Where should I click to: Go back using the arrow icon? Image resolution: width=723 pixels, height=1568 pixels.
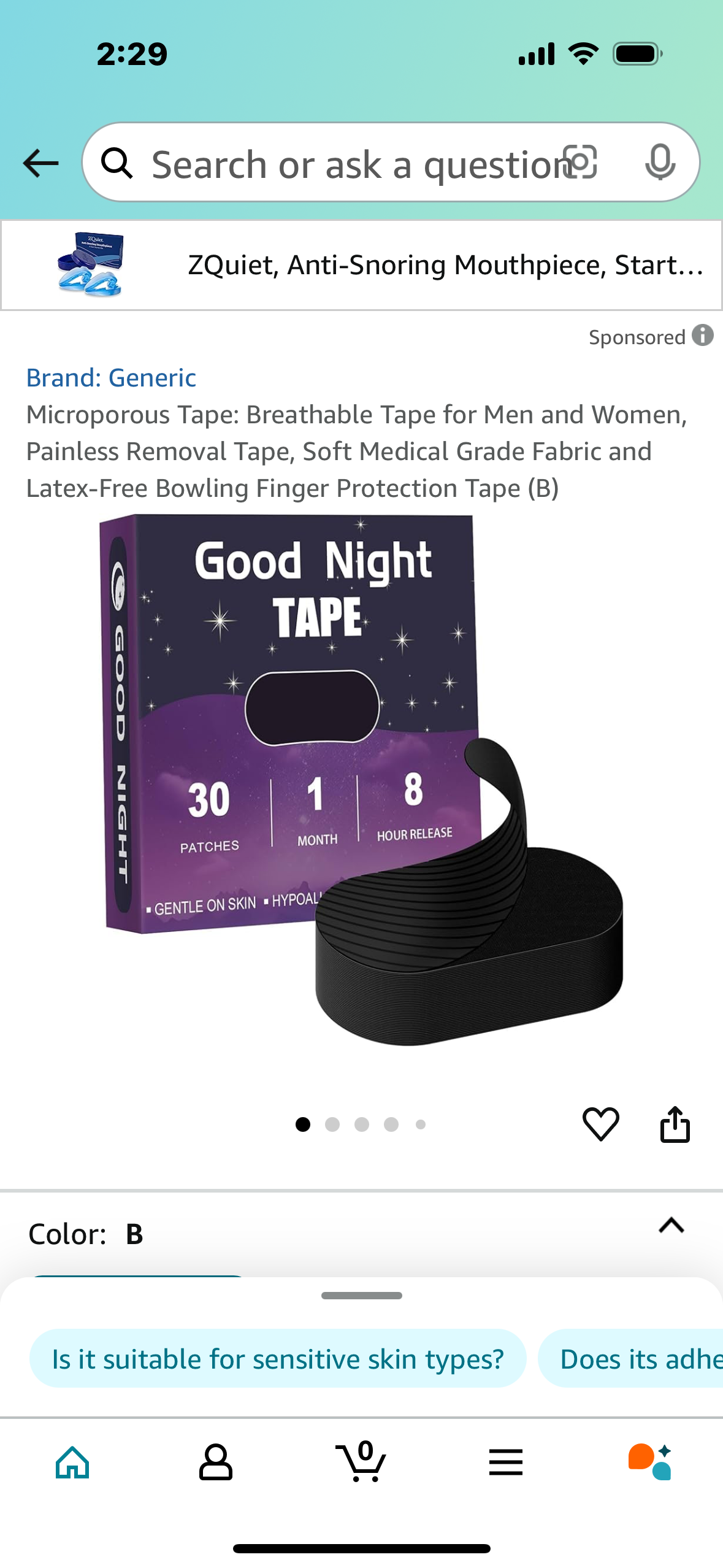[40, 163]
